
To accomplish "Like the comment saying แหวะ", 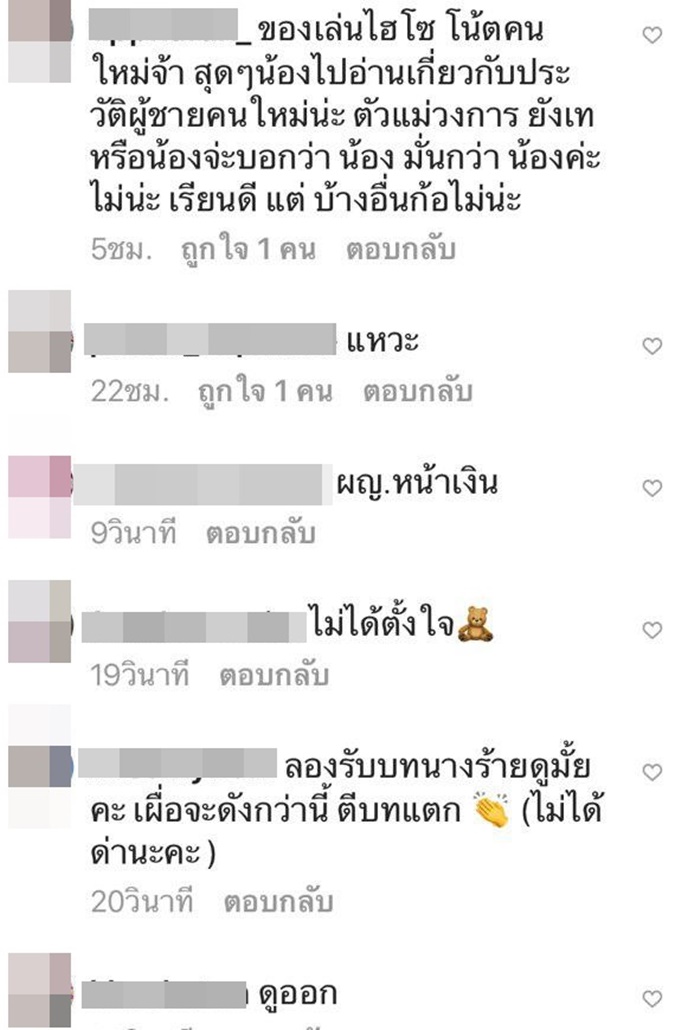I will pos(652,346).
